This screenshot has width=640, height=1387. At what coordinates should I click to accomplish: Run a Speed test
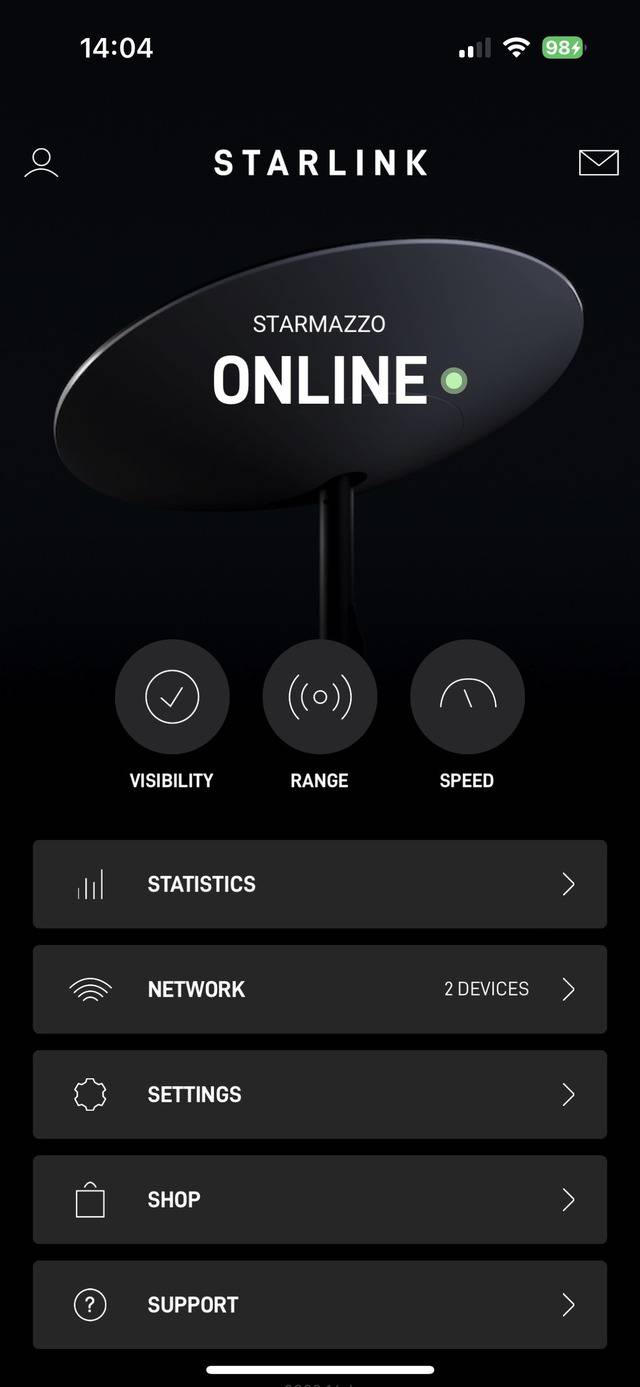[467, 697]
